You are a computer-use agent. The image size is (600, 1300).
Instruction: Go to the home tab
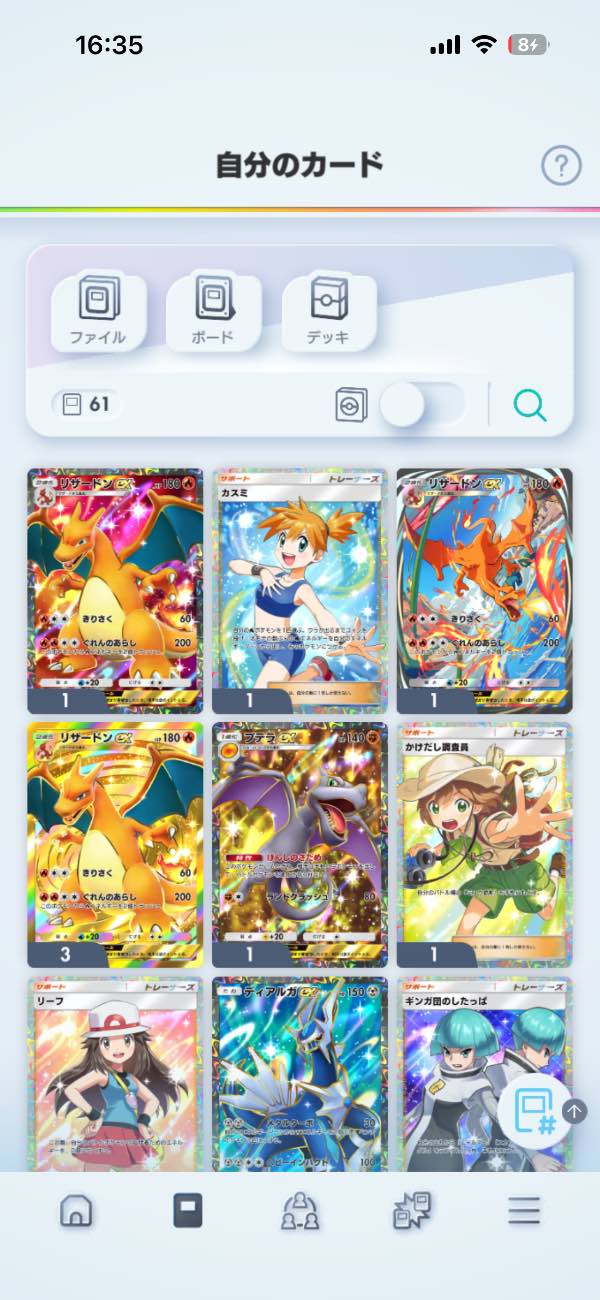76,1211
